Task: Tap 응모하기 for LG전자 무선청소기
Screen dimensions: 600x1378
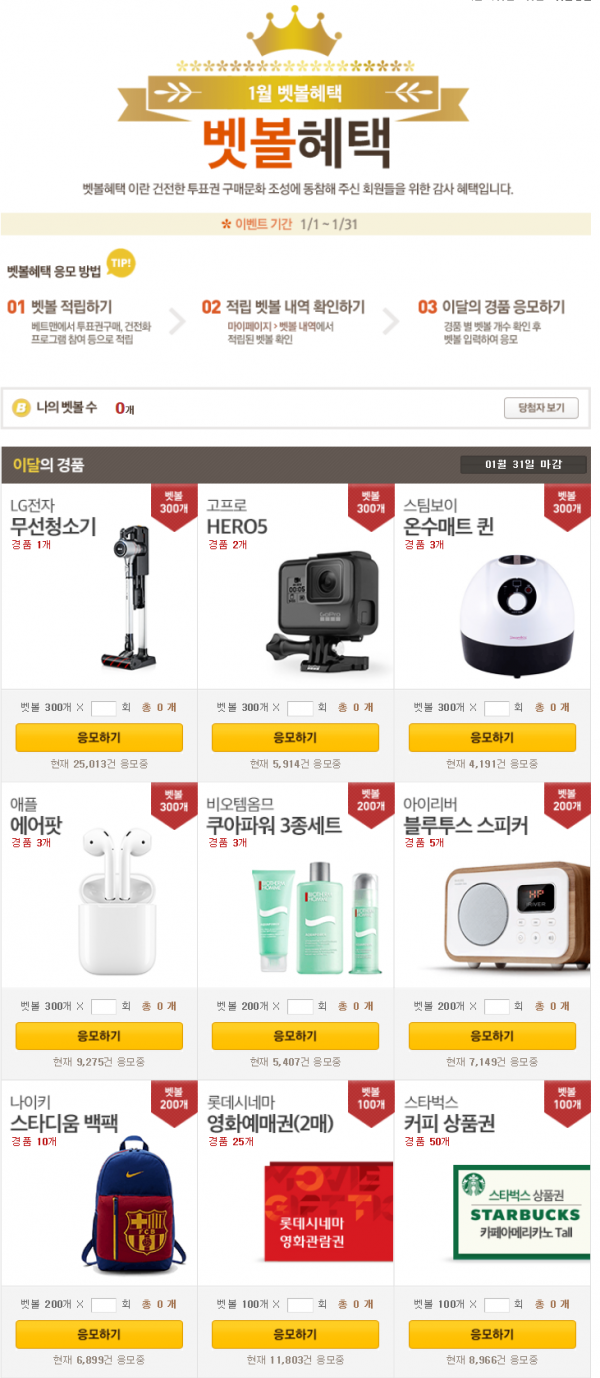Action: (99, 738)
